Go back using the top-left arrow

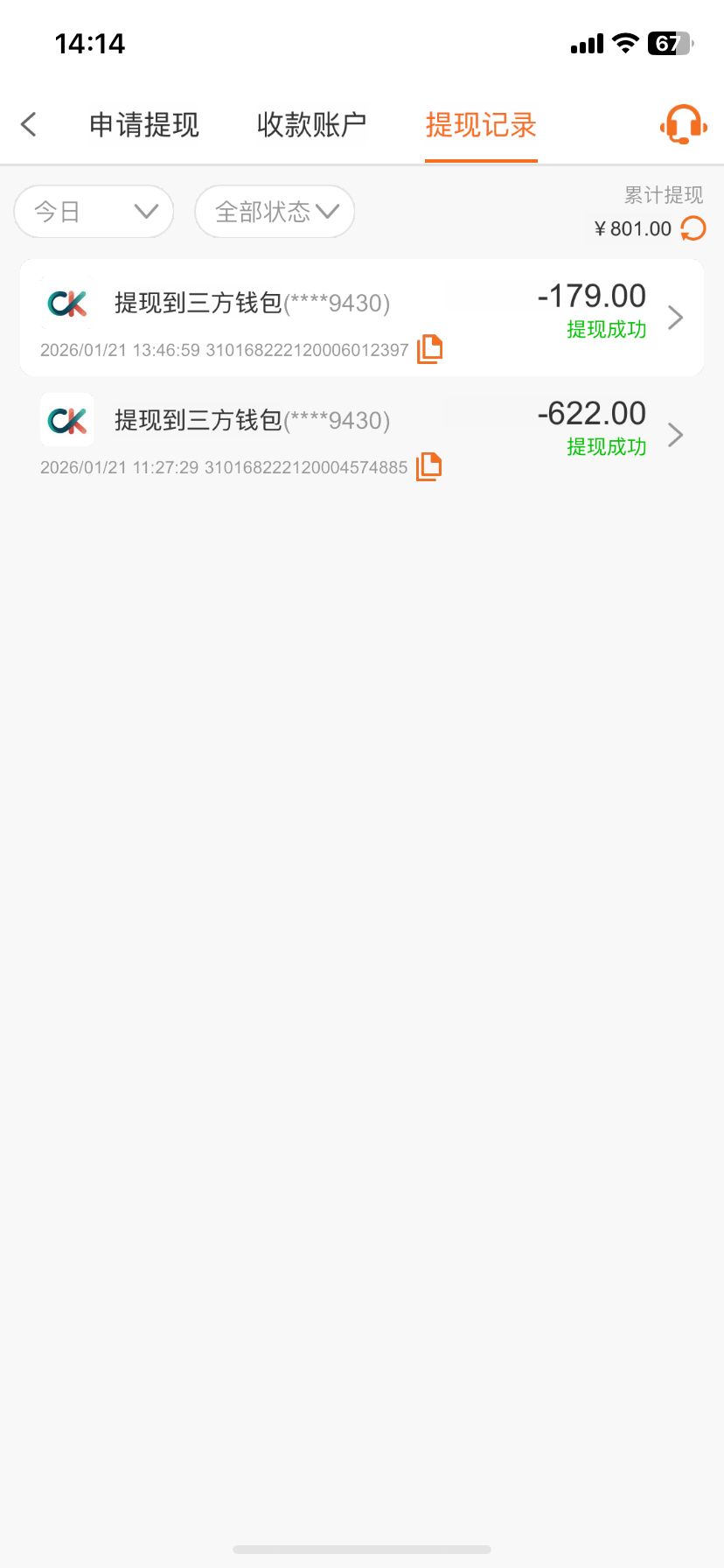point(29,124)
